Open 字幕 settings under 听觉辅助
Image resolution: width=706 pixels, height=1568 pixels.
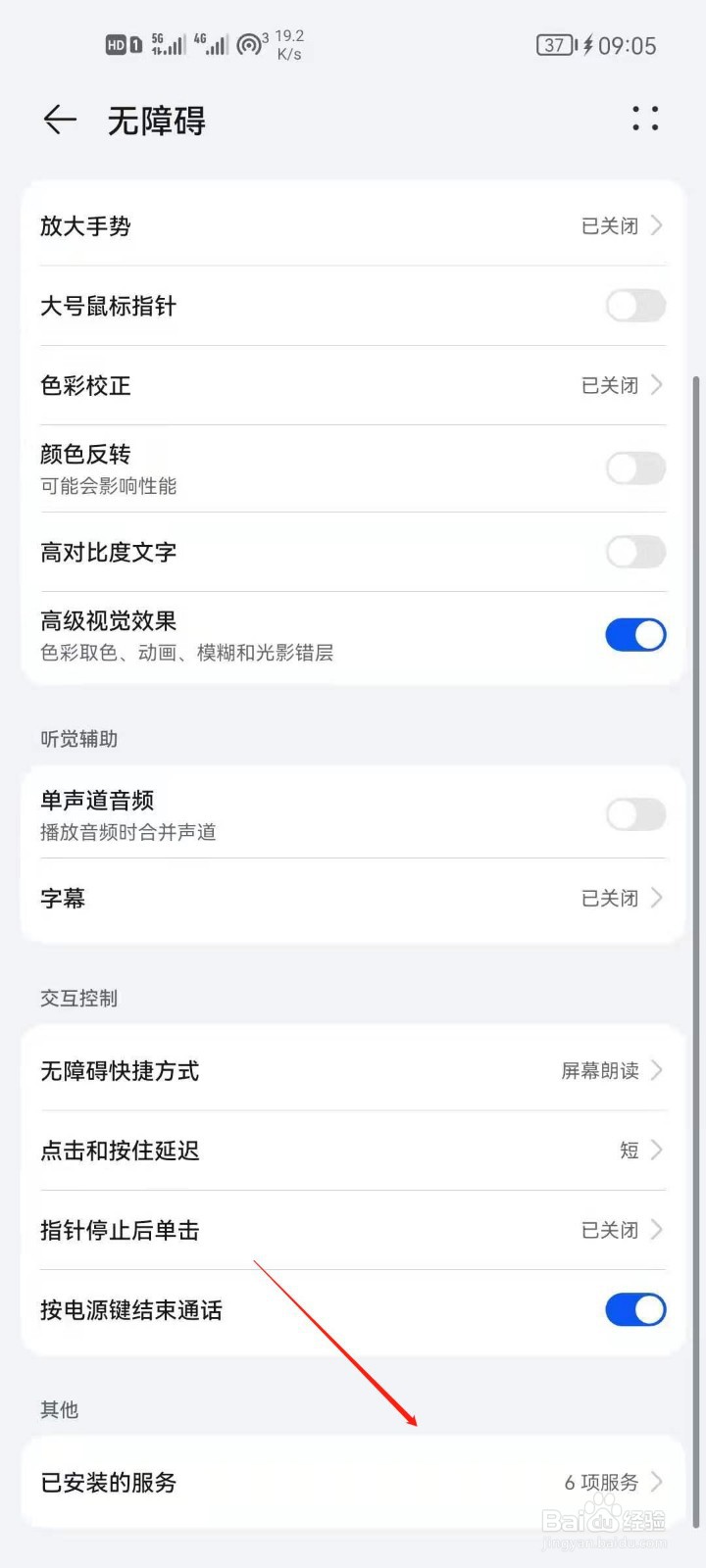(353, 899)
